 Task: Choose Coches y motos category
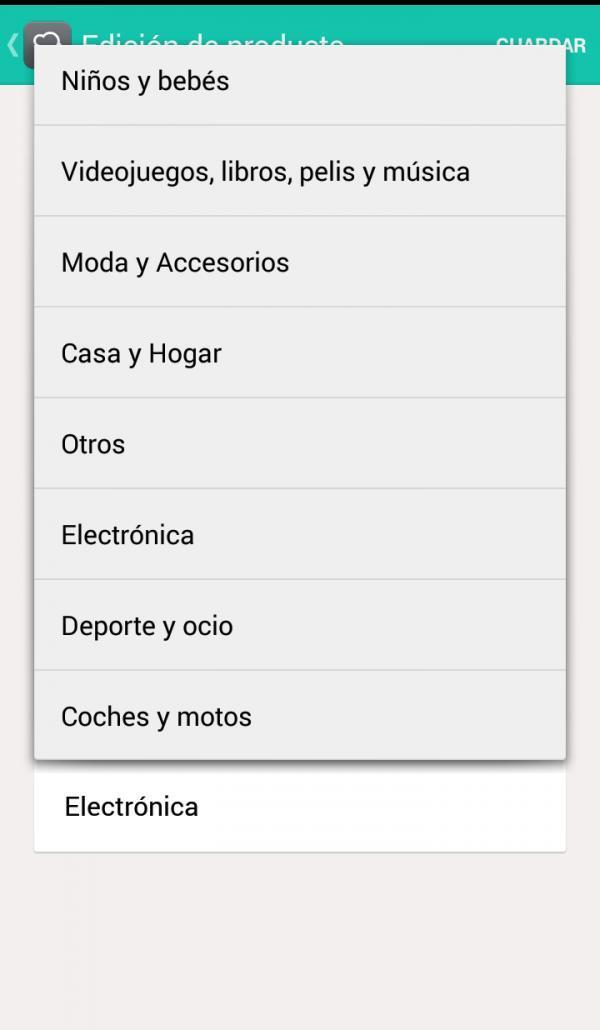pyautogui.click(x=299, y=716)
